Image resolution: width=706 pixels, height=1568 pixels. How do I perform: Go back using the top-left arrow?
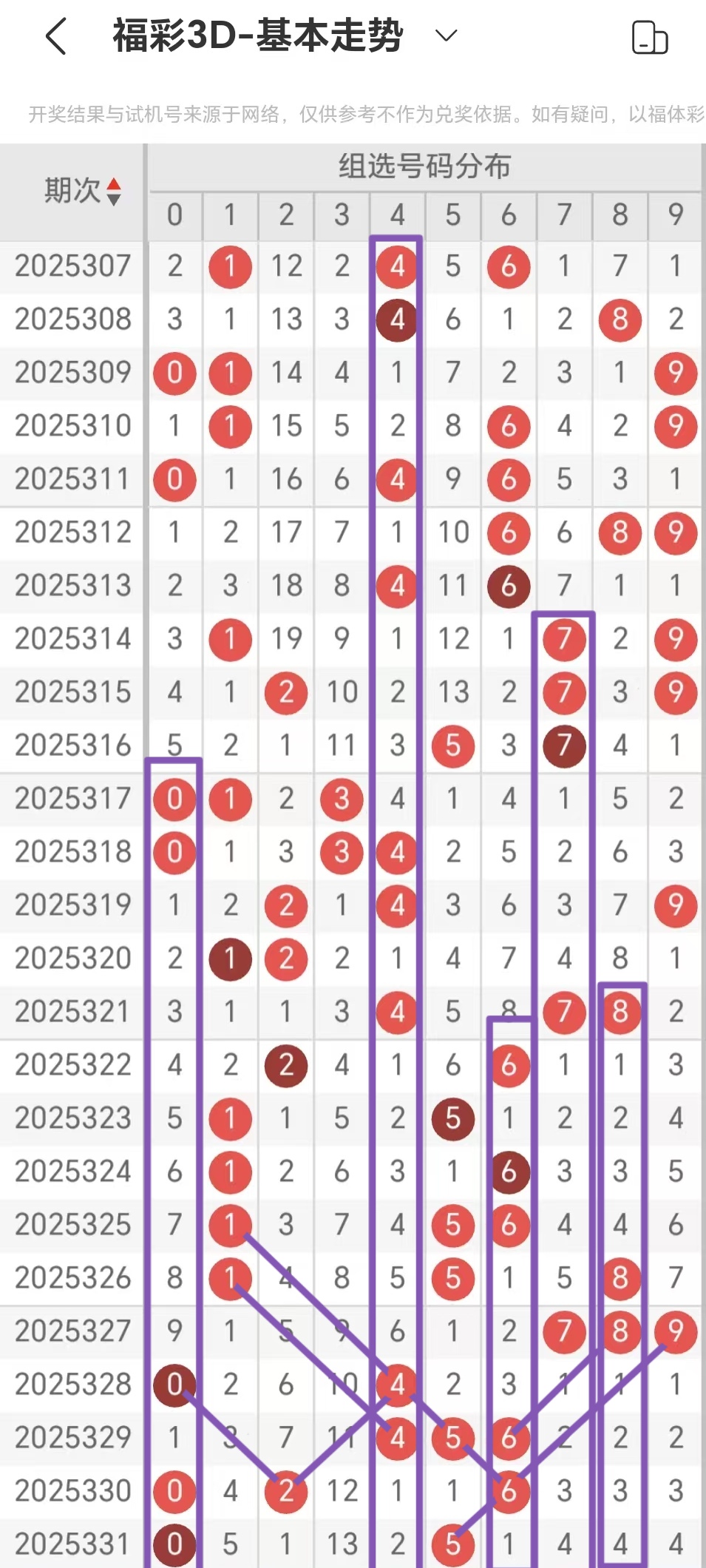(x=56, y=36)
